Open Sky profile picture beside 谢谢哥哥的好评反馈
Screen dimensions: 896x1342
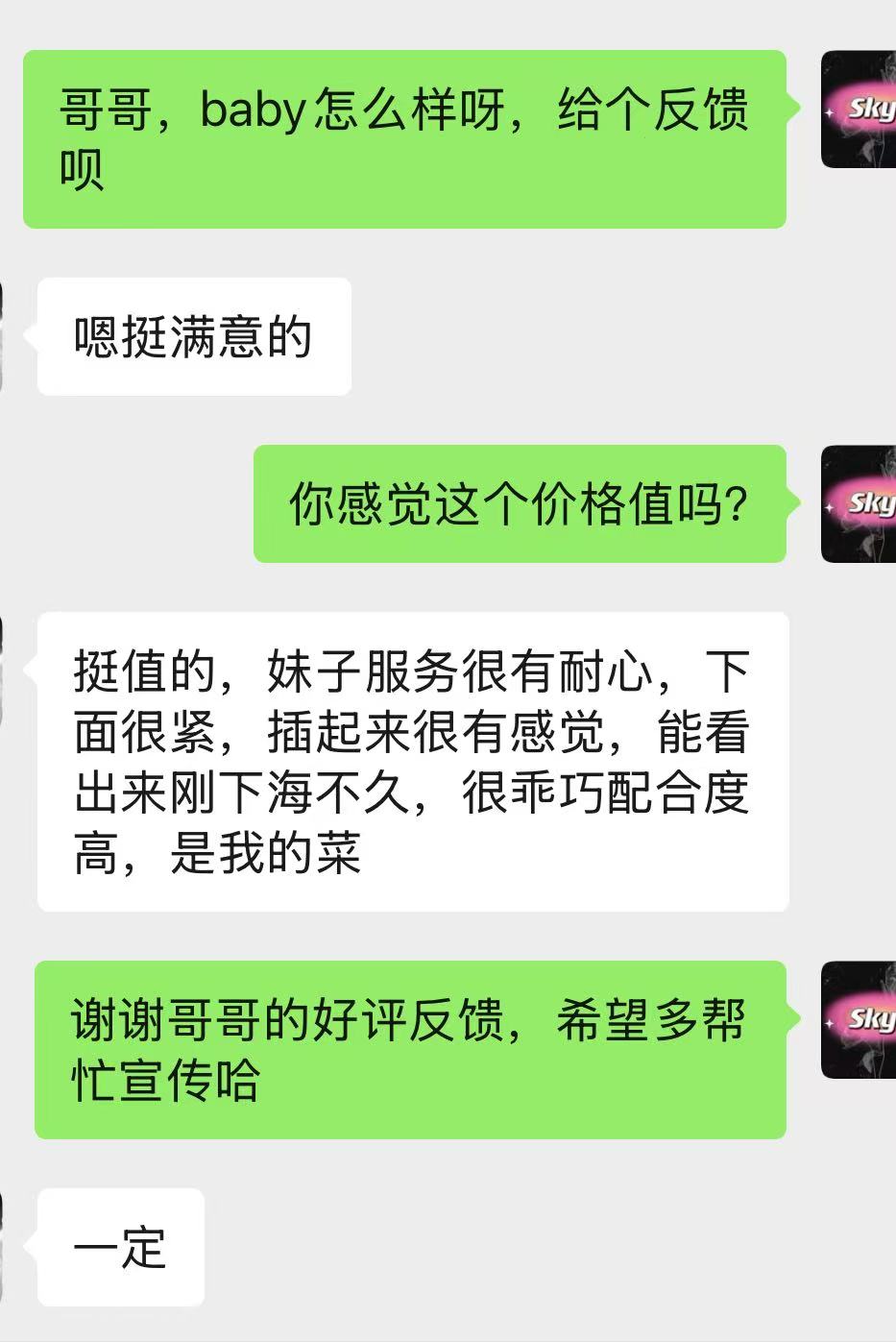coord(859,1019)
